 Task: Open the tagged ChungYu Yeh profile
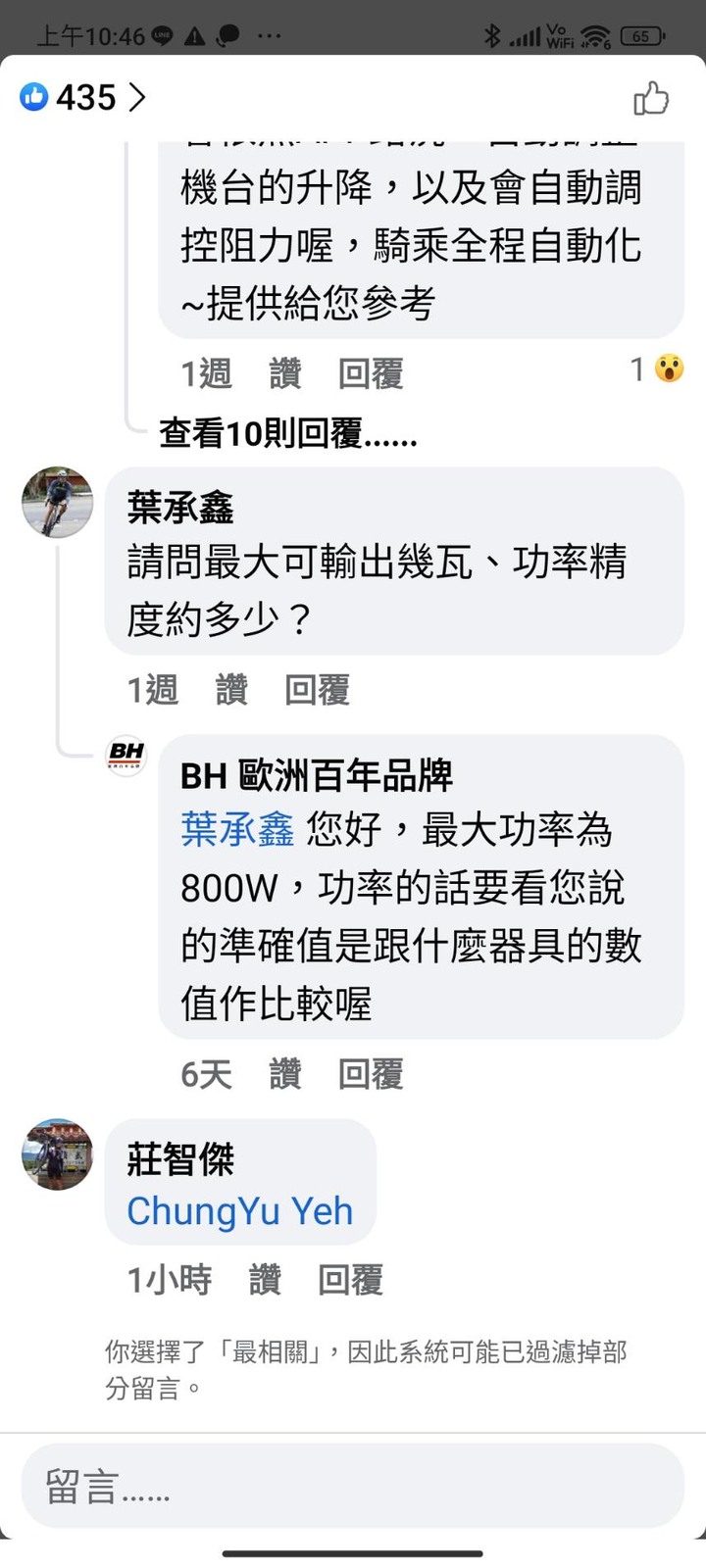239,1211
